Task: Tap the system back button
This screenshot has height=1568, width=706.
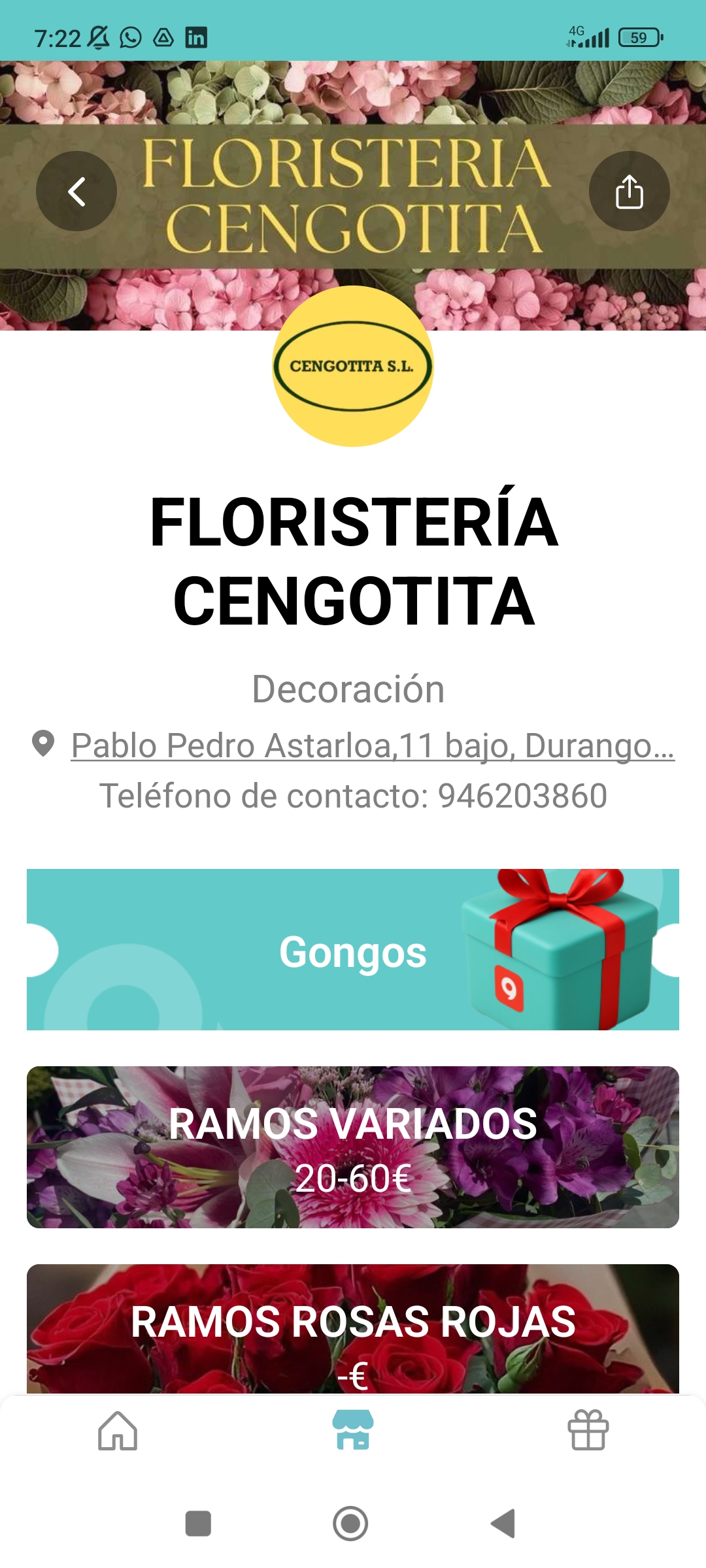Action: pos(503,1524)
